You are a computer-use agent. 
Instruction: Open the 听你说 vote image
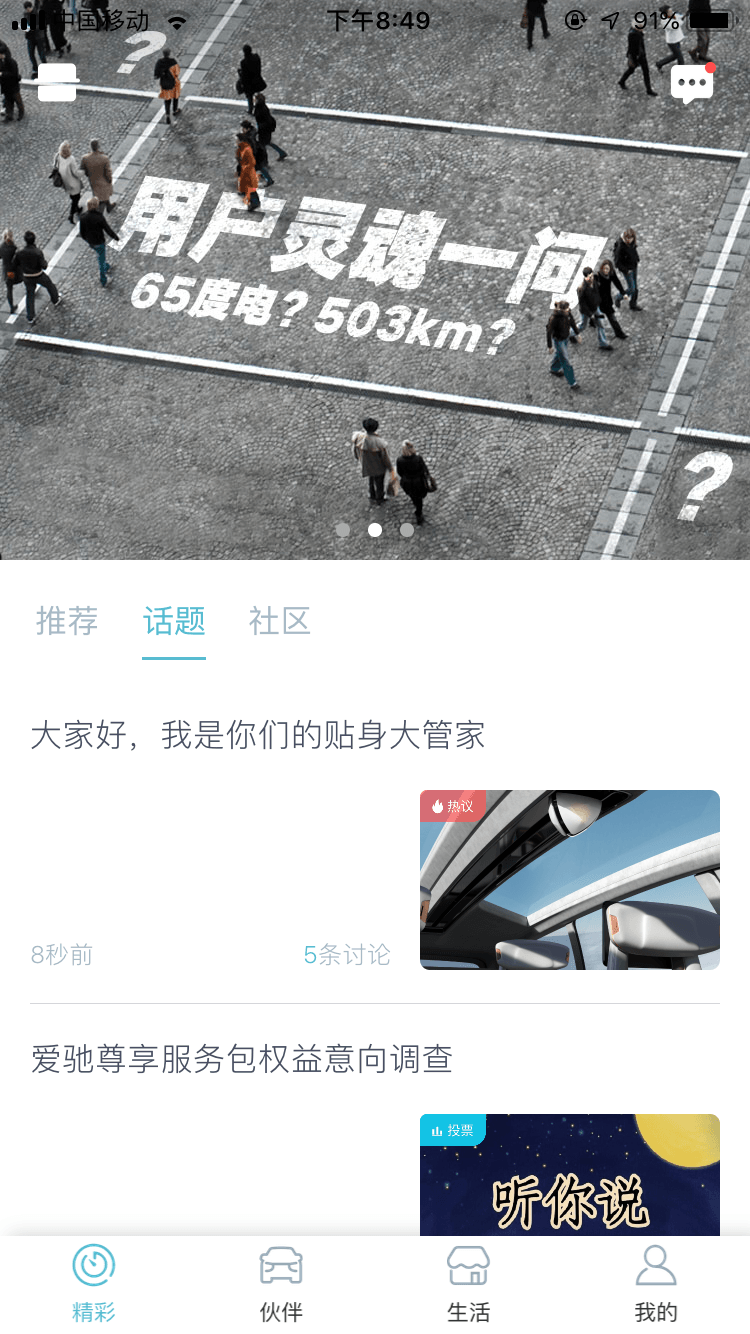[x=569, y=1178]
